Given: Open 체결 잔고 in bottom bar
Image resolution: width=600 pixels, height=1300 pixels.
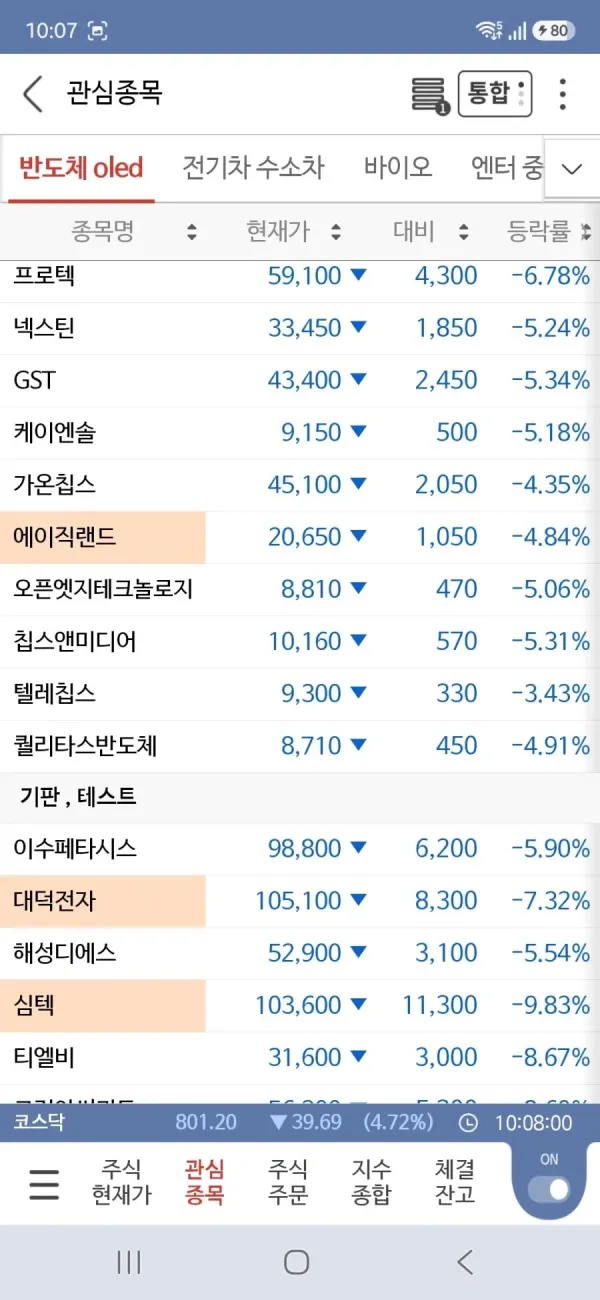Looking at the screenshot, I should click(x=455, y=1182).
